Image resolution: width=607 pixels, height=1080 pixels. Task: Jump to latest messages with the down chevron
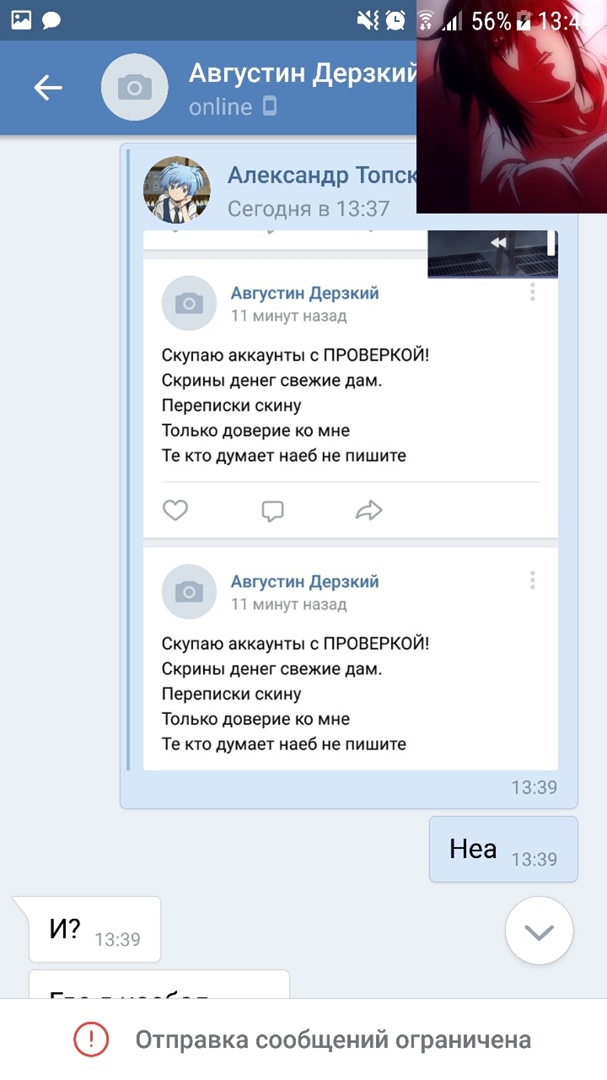539,932
